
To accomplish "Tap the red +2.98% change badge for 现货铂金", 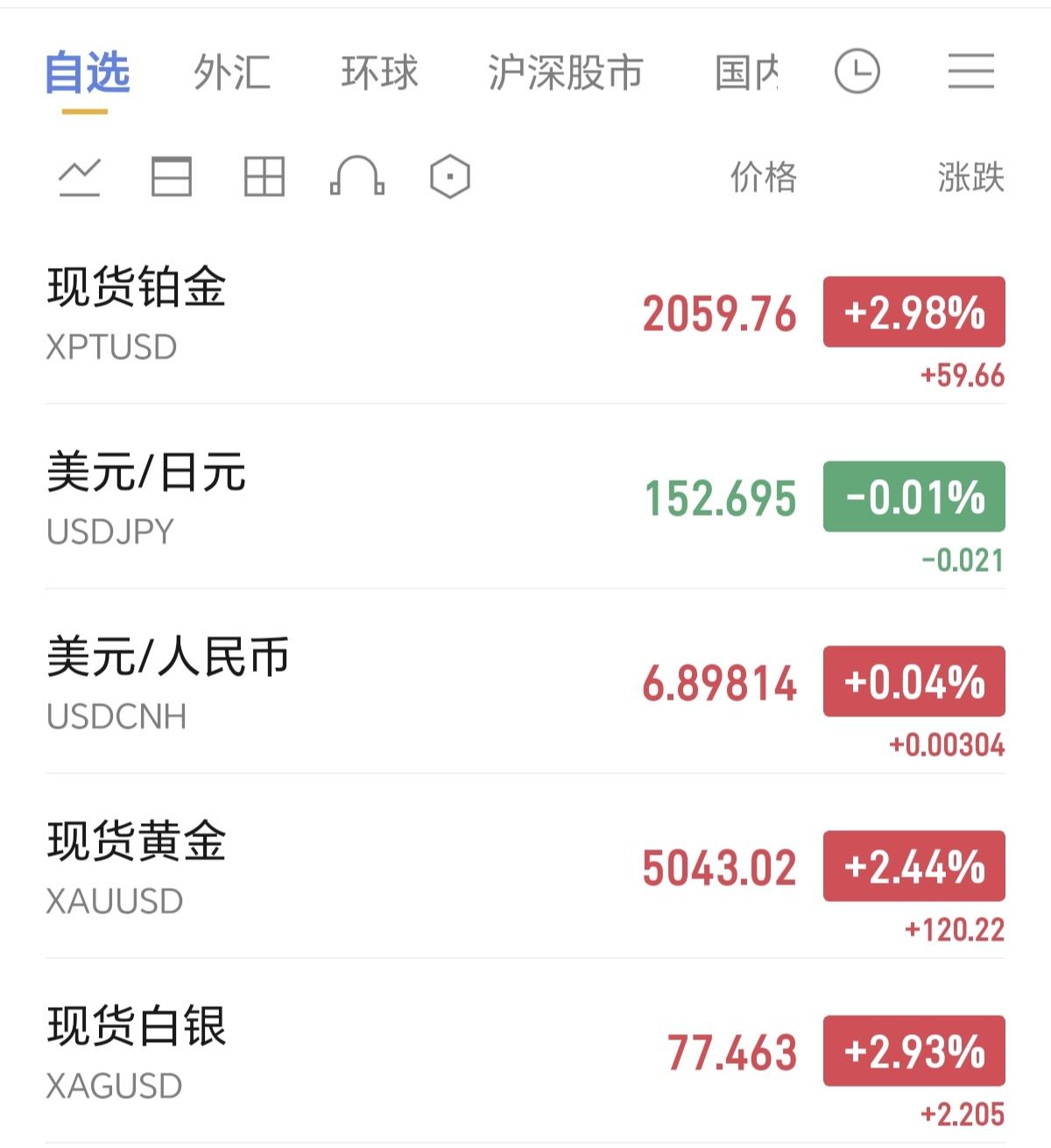I will click(913, 312).
